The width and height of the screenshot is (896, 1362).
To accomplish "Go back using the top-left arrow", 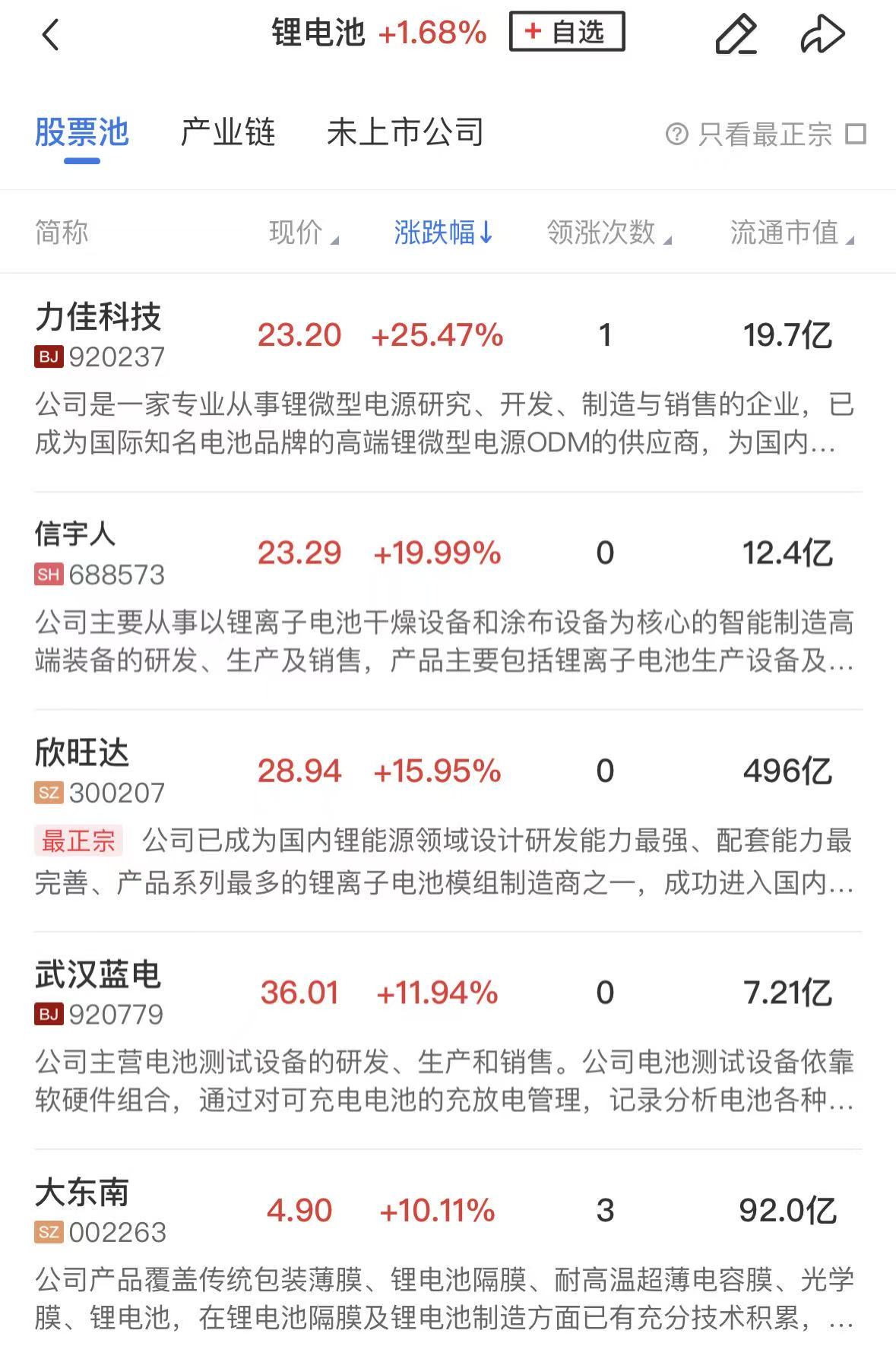I will tap(51, 35).
